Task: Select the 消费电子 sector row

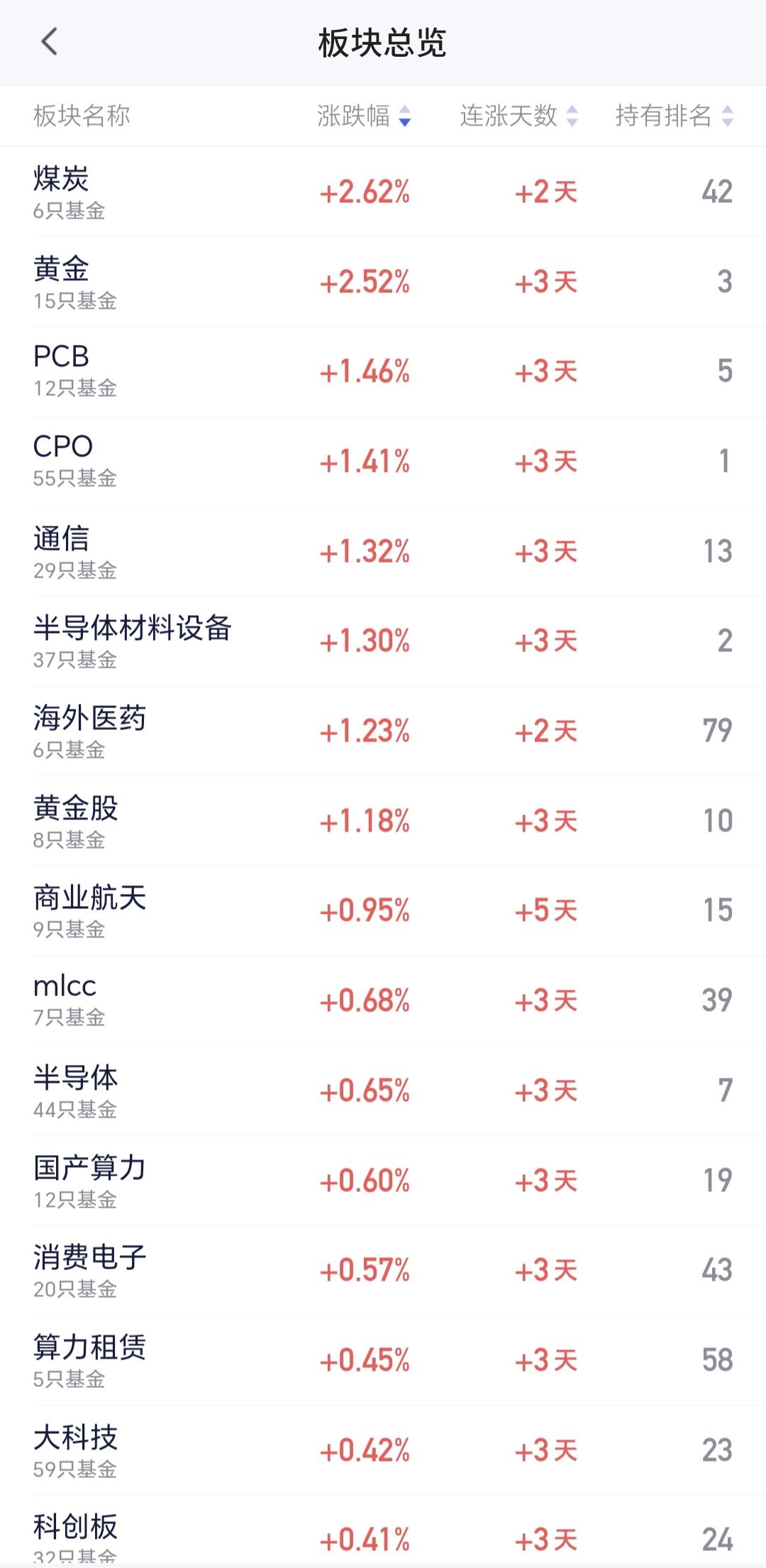Action: 383,1271
